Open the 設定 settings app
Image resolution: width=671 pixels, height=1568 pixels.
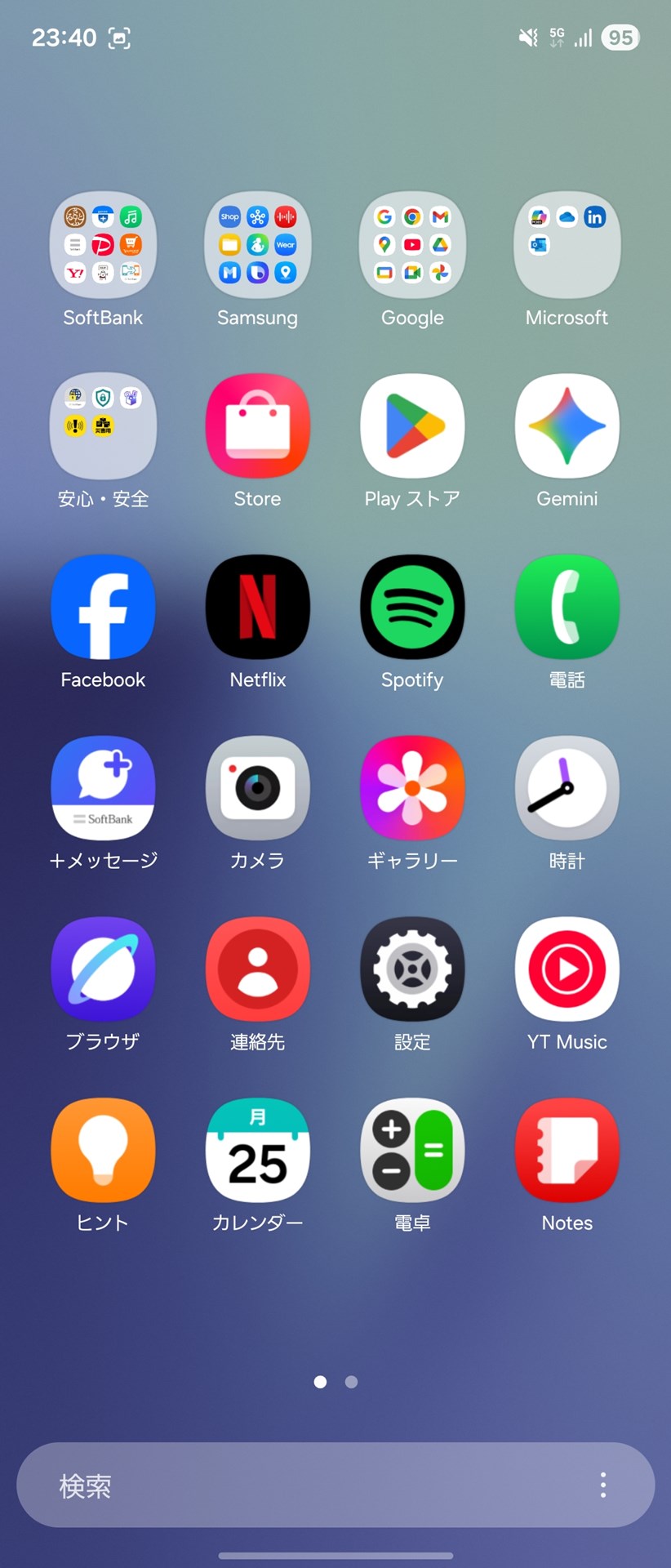point(412,969)
